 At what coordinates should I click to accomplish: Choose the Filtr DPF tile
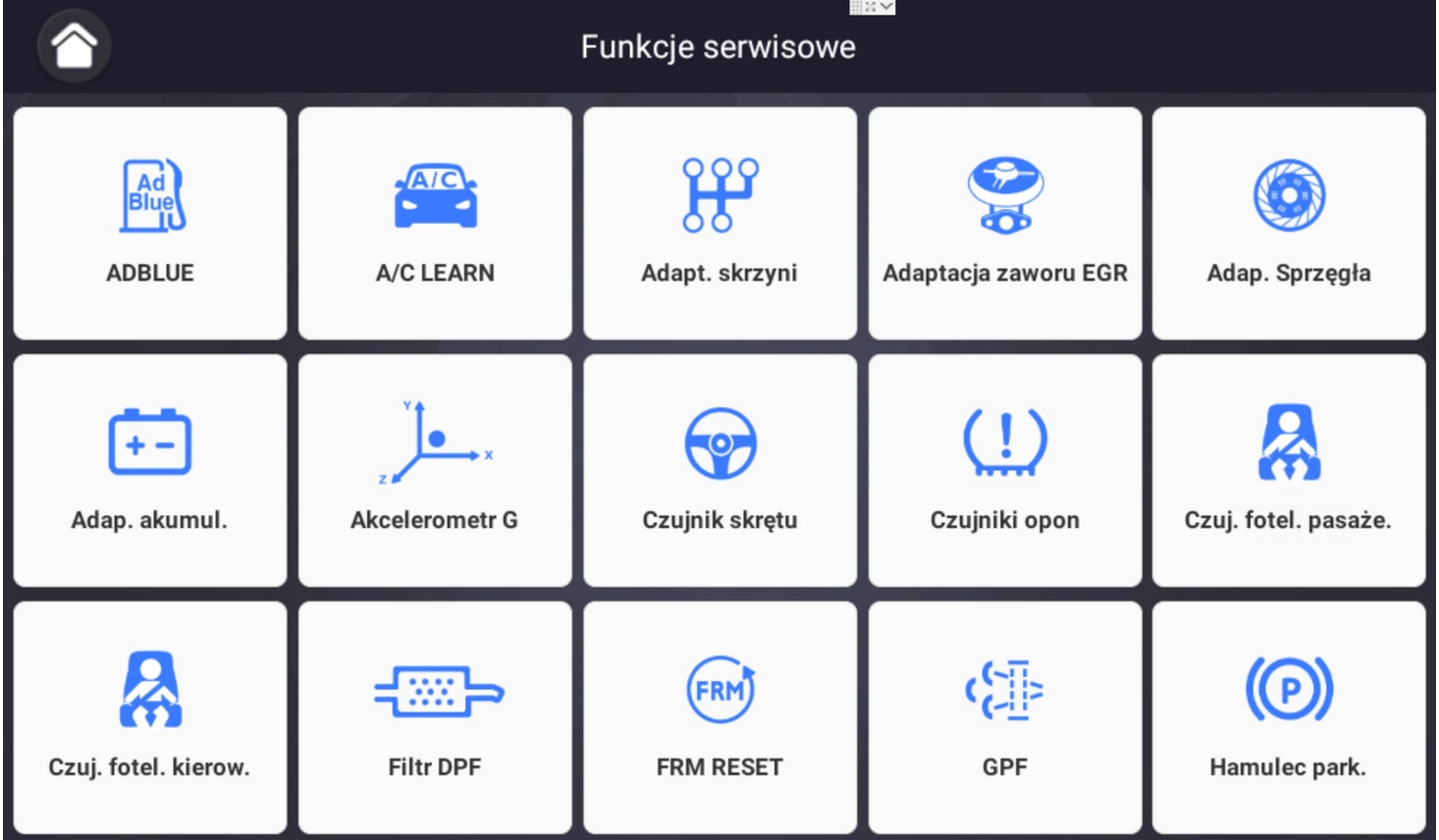[435, 718]
